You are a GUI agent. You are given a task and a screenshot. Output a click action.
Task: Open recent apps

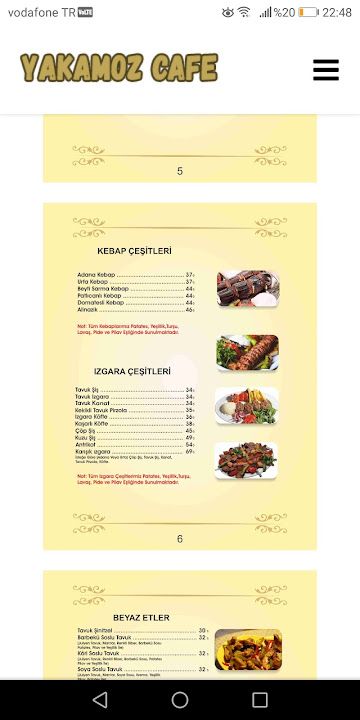[x=260, y=700]
